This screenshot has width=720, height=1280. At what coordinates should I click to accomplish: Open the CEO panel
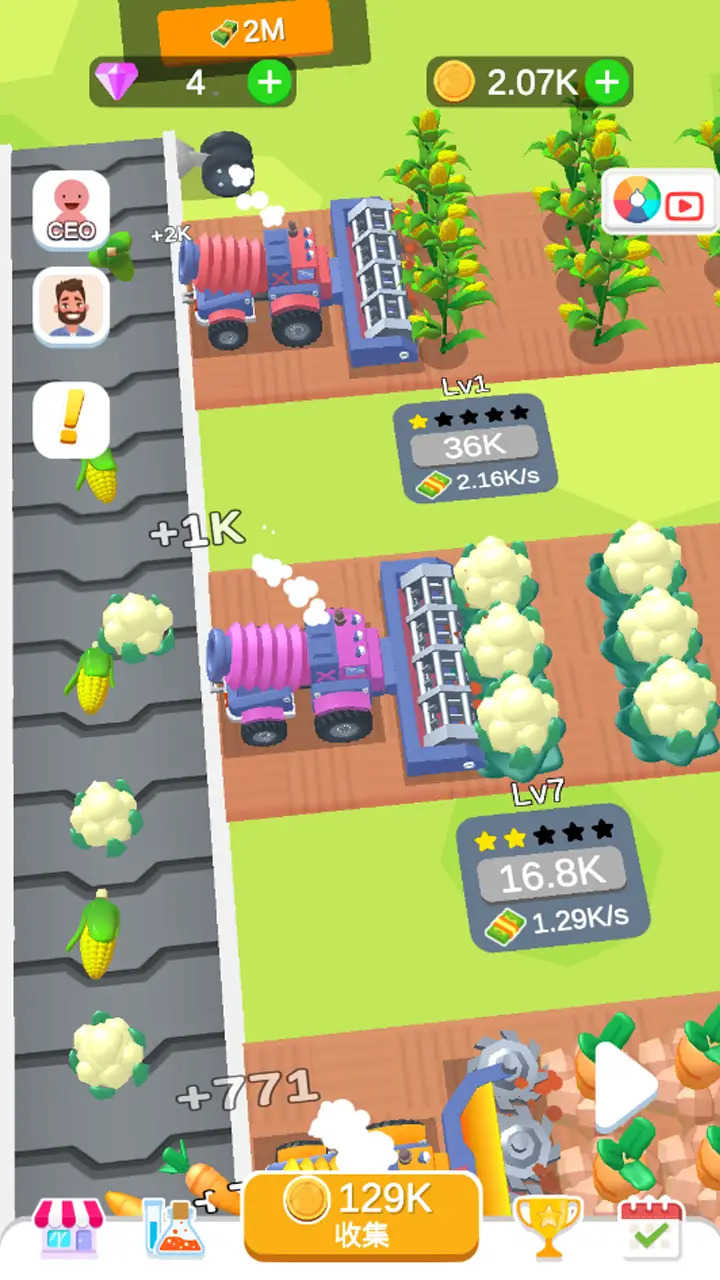(71, 209)
